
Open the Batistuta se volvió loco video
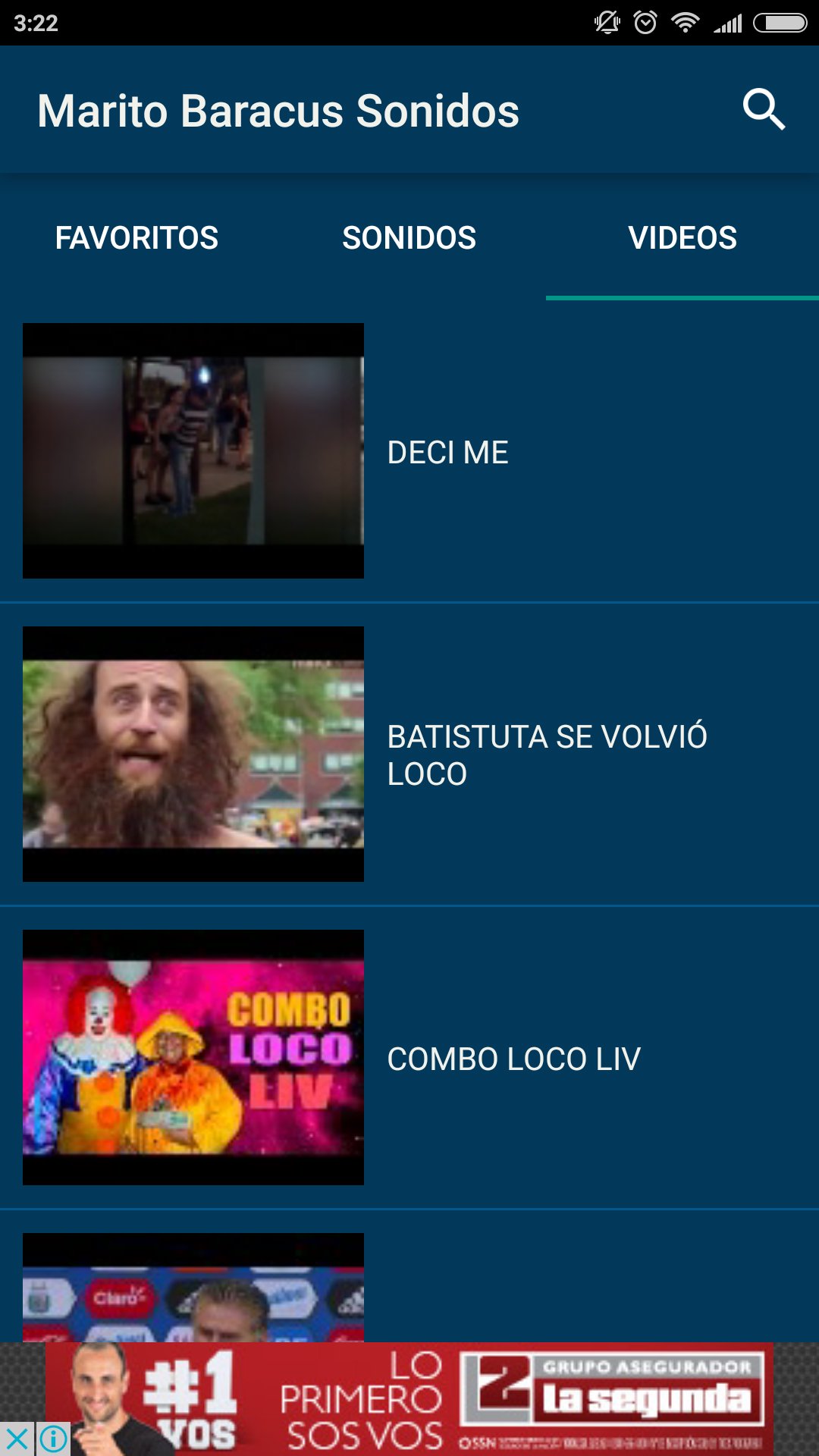(x=409, y=755)
